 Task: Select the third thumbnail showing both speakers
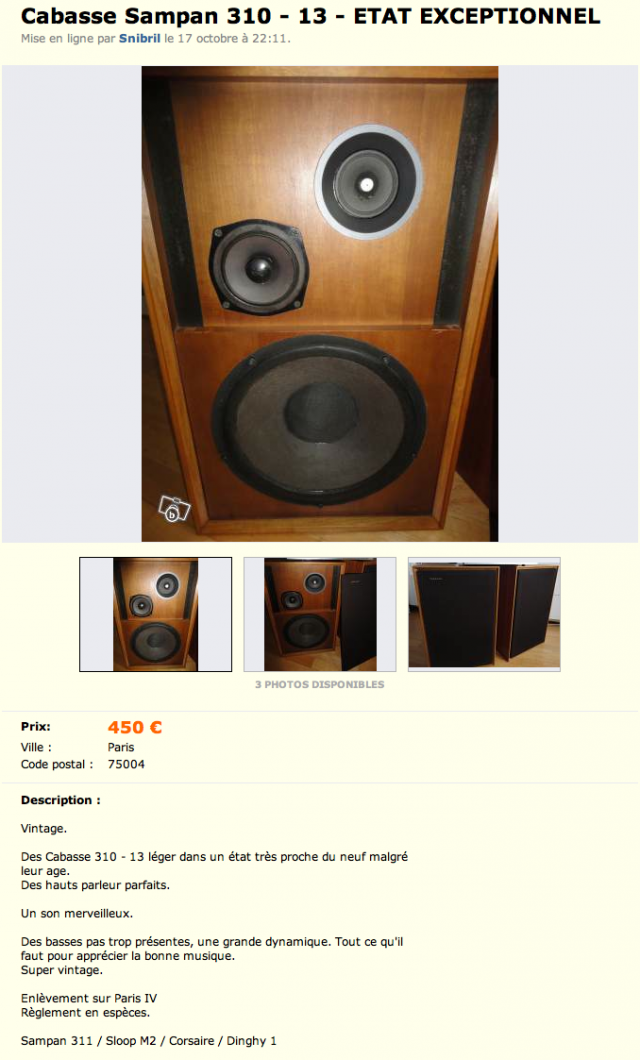pyautogui.click(x=484, y=614)
